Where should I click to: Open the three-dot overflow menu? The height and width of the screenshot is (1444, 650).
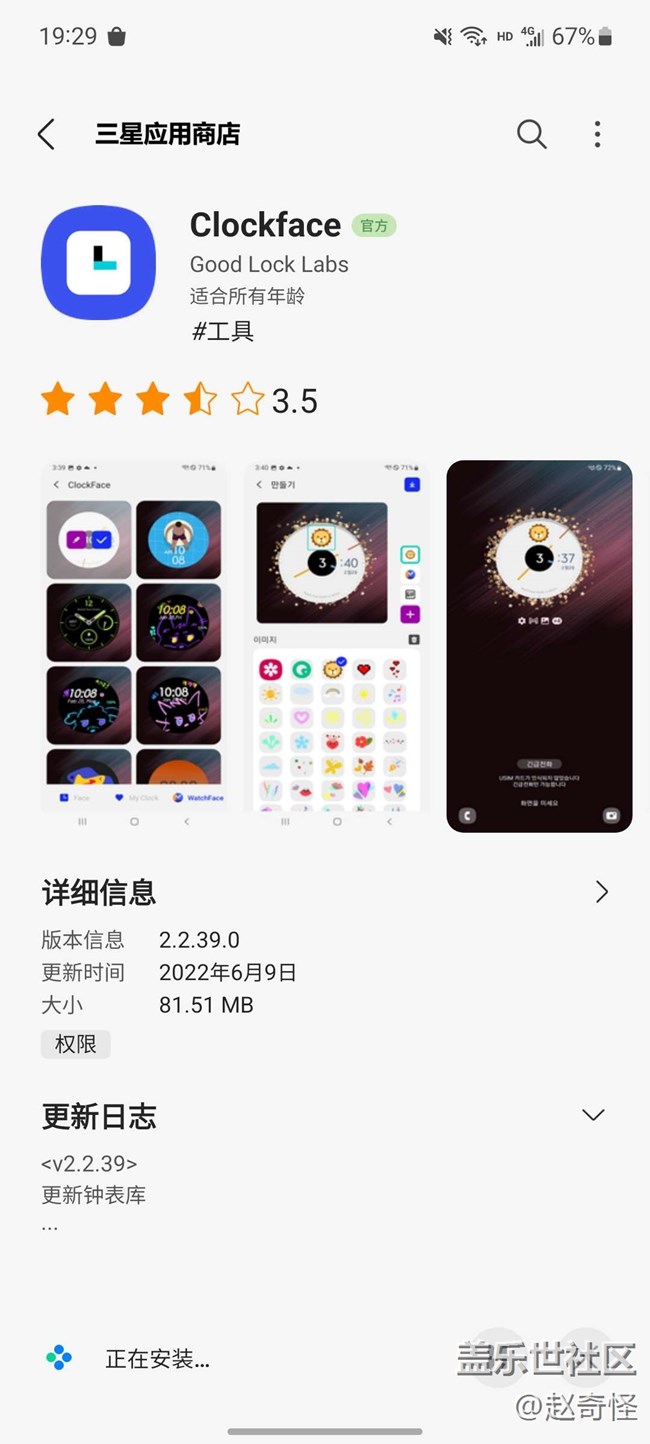(597, 134)
